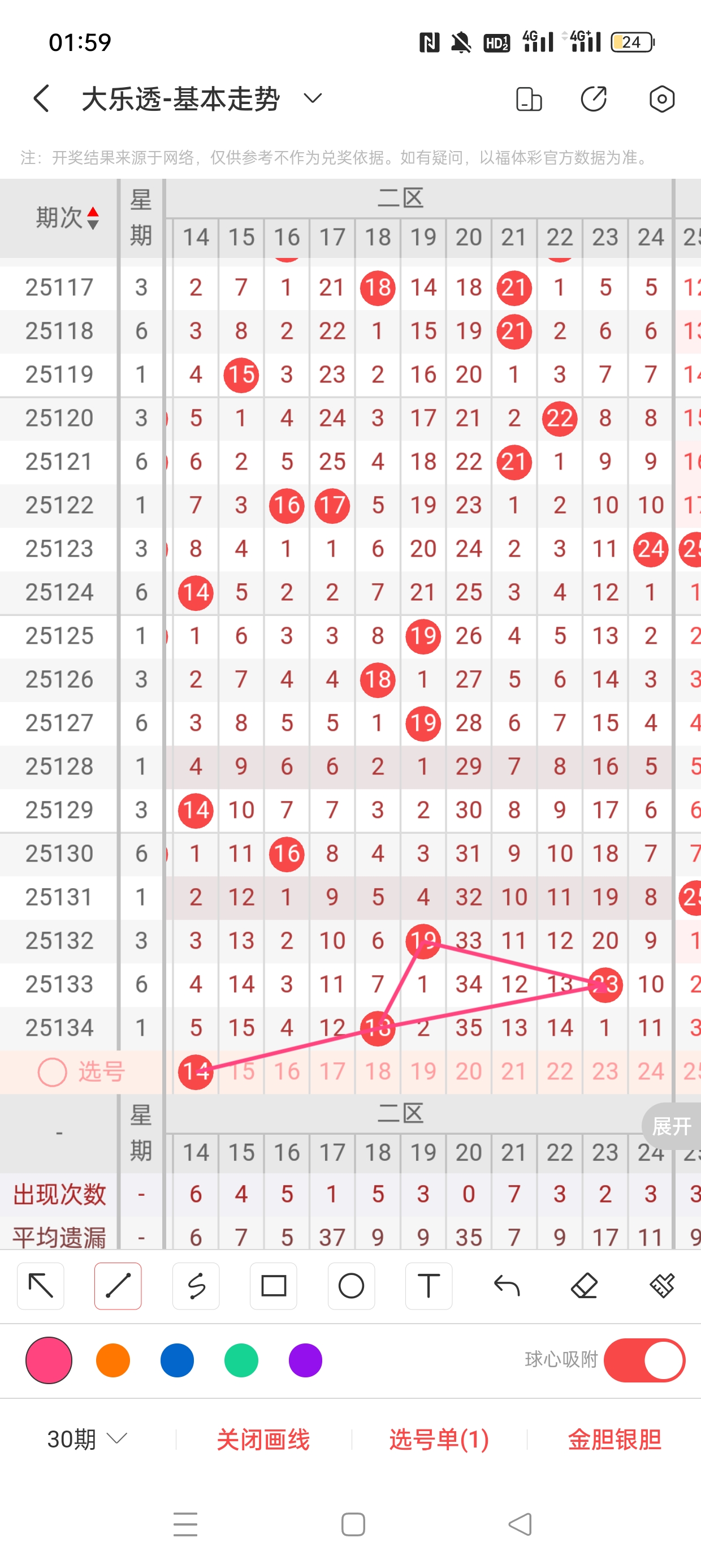Choose the blue drawing color

tap(177, 1360)
